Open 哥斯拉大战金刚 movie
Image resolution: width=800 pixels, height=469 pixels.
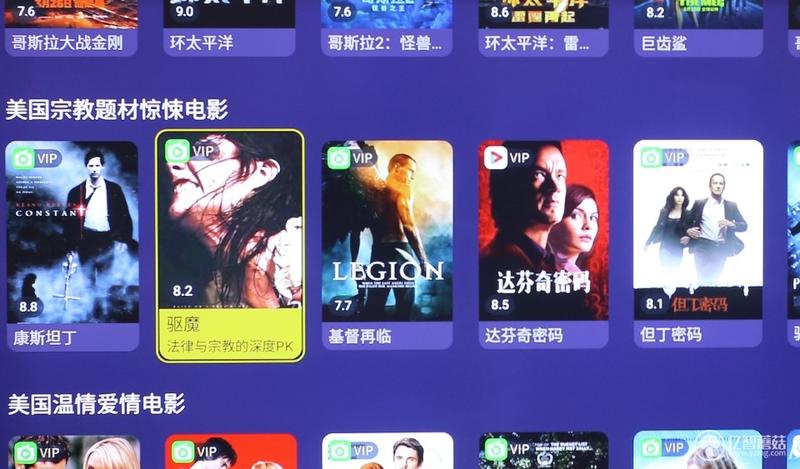click(x=72, y=28)
